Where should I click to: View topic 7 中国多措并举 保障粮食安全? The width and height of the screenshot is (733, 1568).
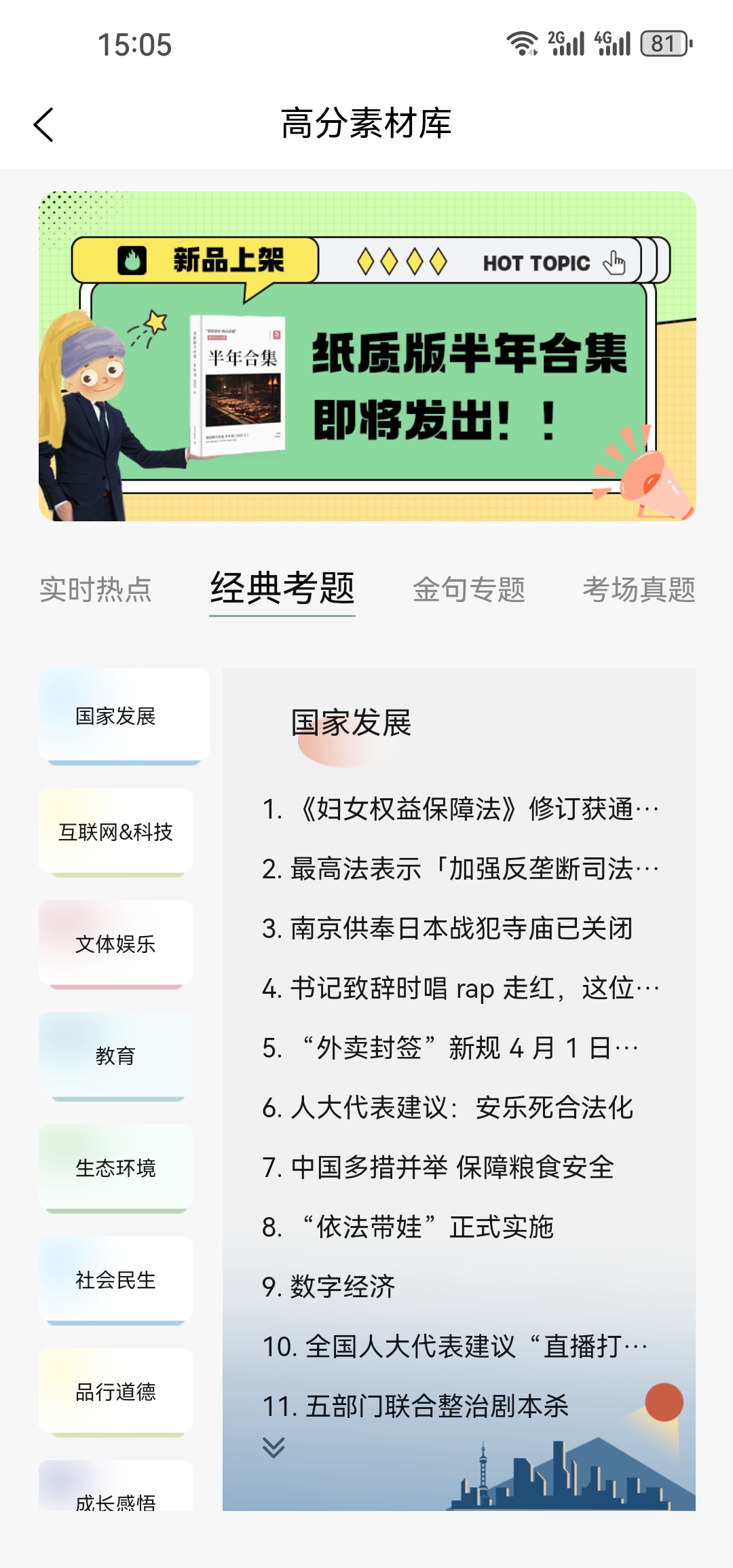point(438,1168)
